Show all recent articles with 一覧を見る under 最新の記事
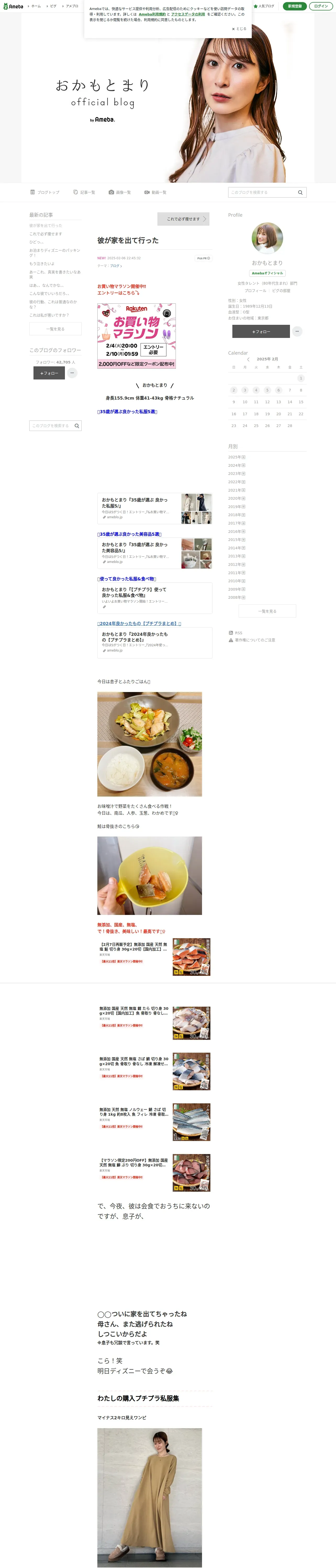The height and width of the screenshot is (1568, 336). click(x=55, y=329)
